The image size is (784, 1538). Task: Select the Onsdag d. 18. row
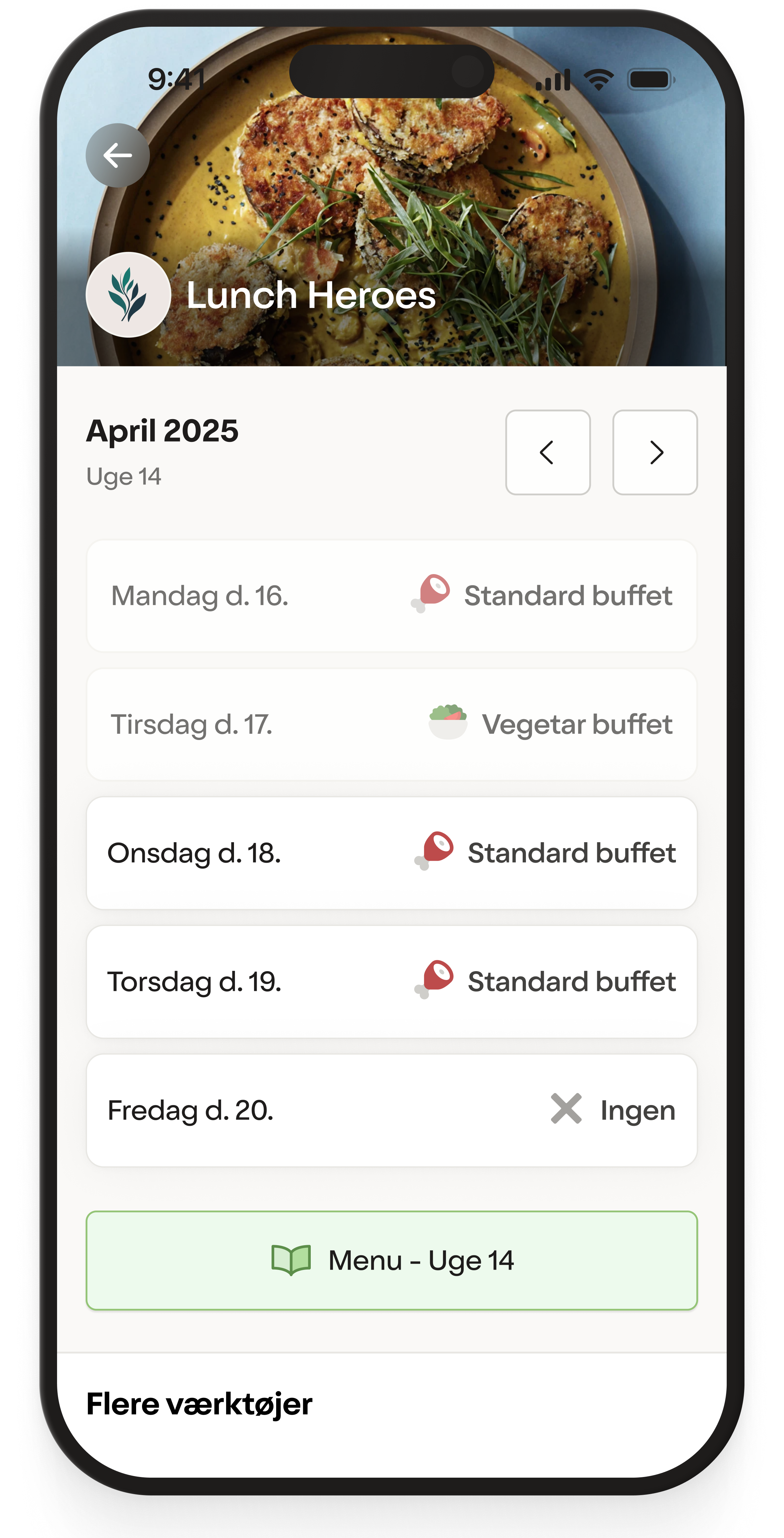coord(392,853)
